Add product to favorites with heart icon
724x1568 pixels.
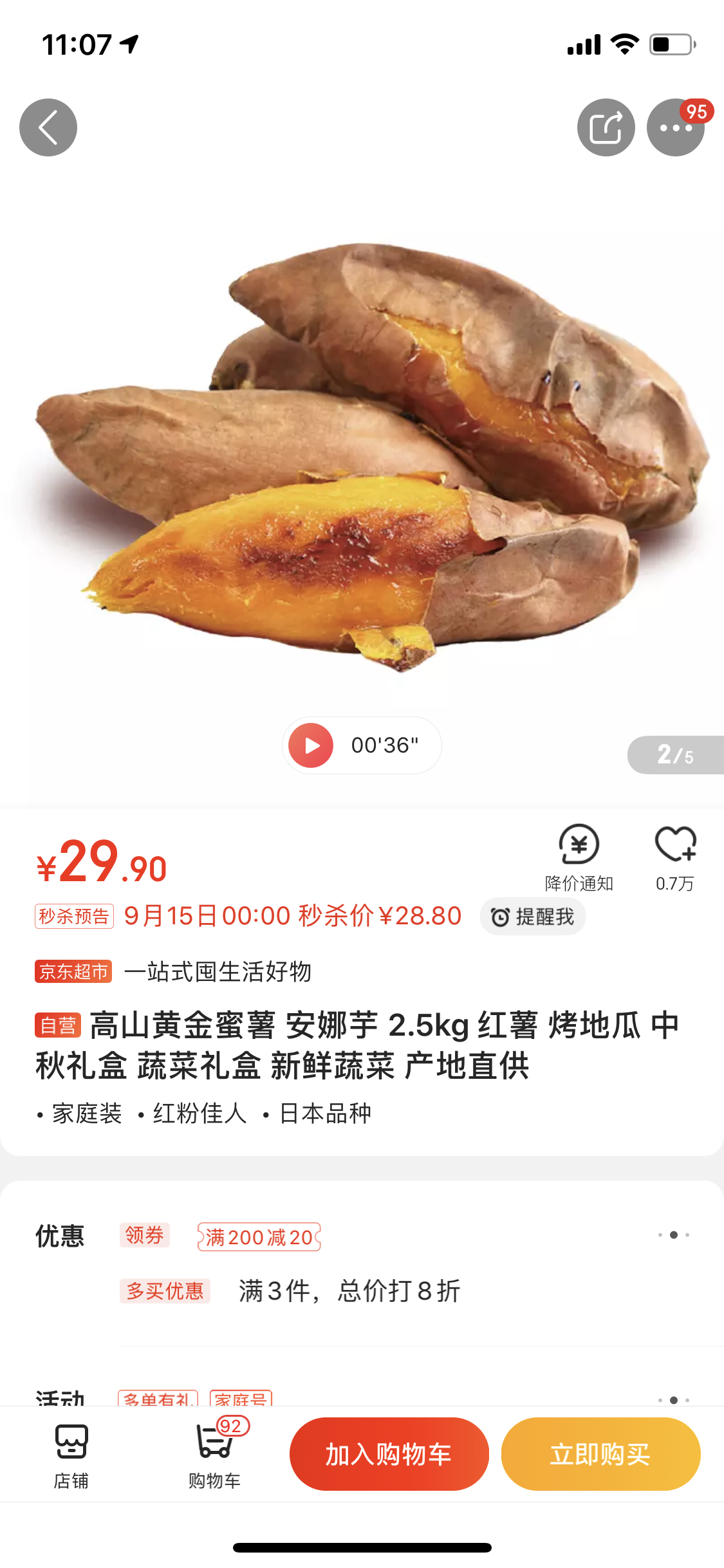(675, 856)
